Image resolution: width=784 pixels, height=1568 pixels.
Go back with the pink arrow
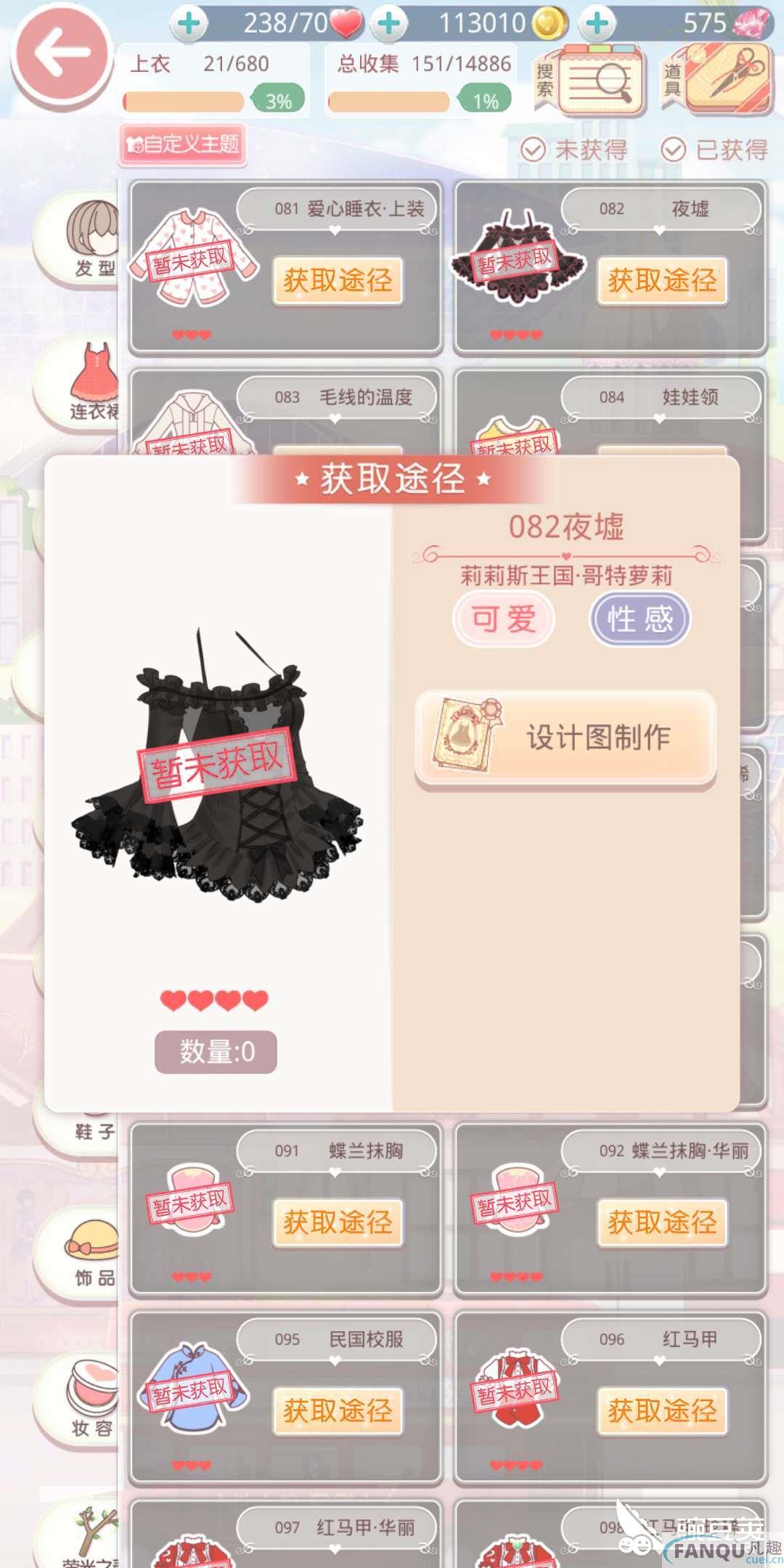pyautogui.click(x=62, y=54)
